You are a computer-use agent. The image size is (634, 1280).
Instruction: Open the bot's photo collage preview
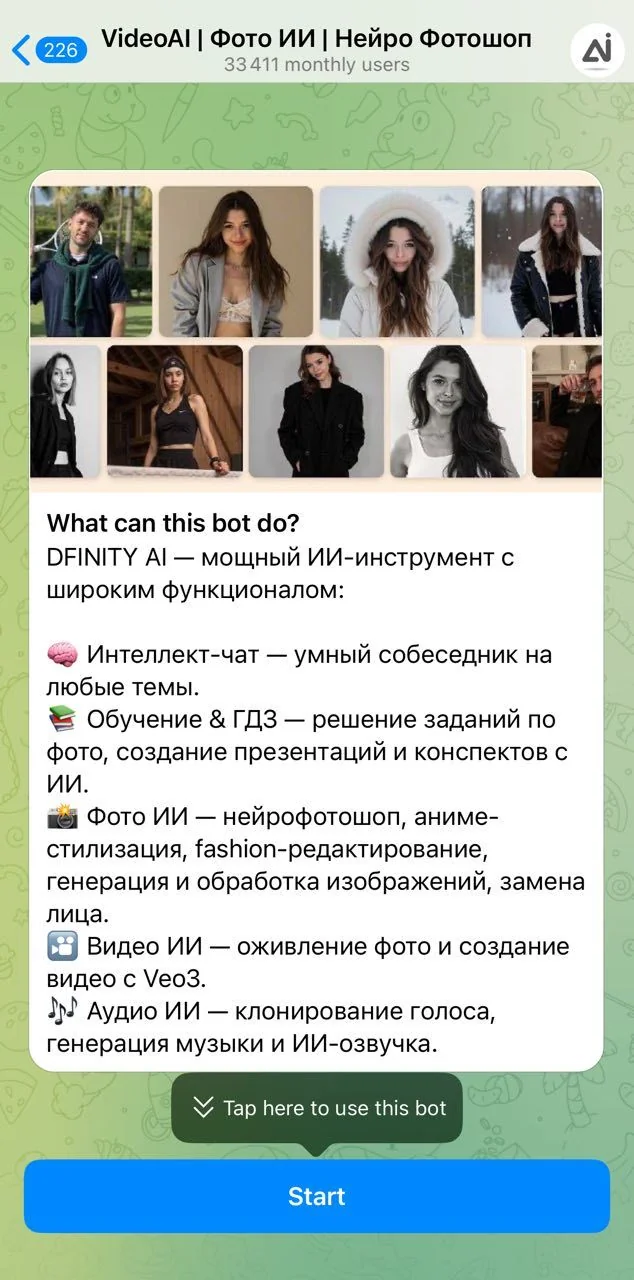(316, 331)
